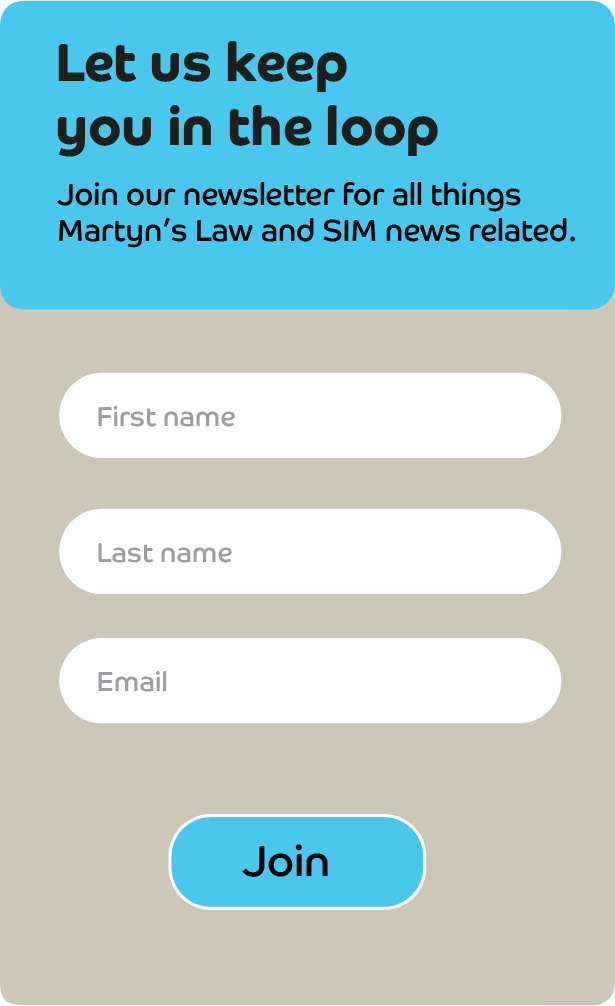This screenshot has height=1006, width=615.
Task: Submit the newsletter form with Join
Action: (297, 862)
